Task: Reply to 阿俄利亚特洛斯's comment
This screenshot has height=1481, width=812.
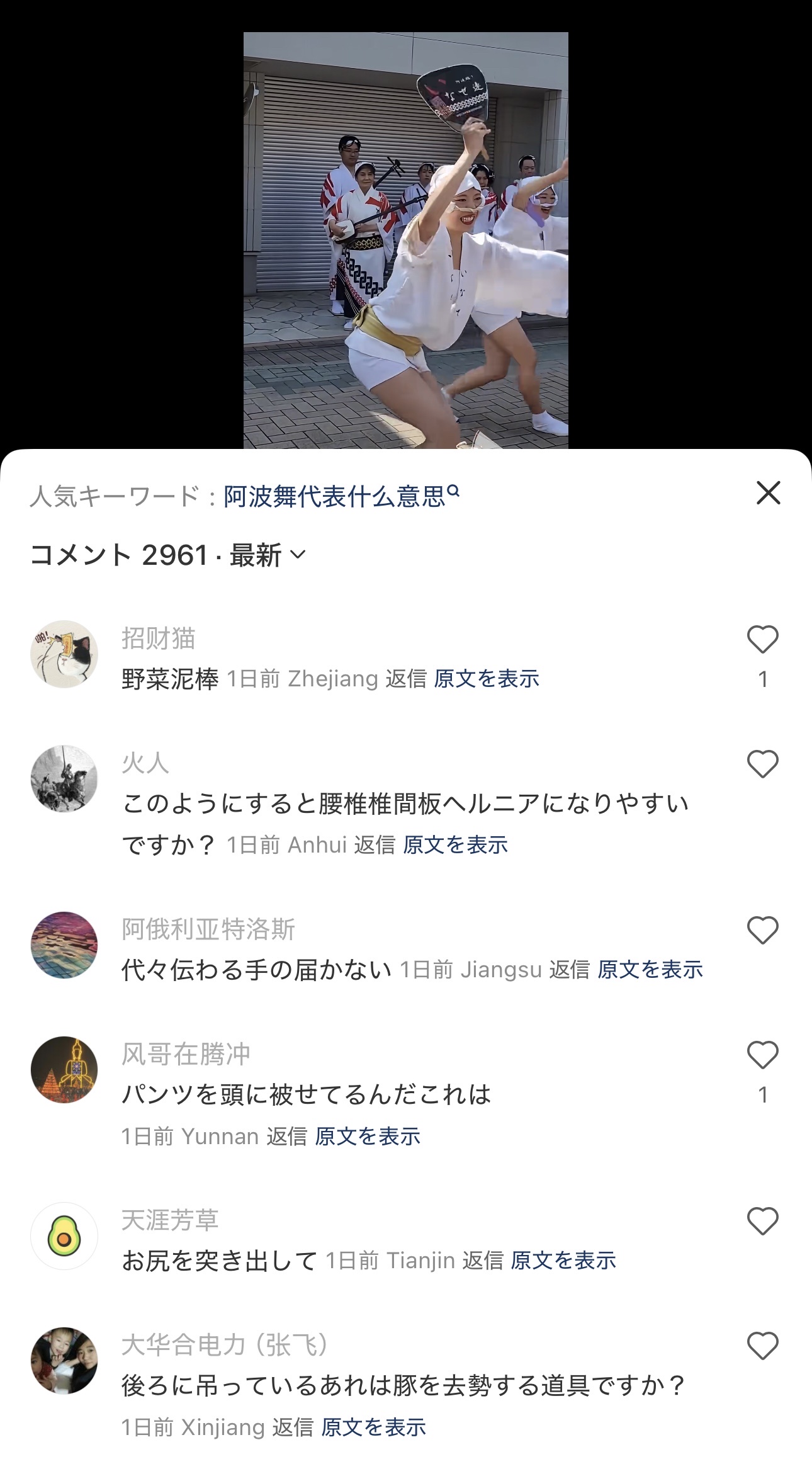Action: pos(569,970)
